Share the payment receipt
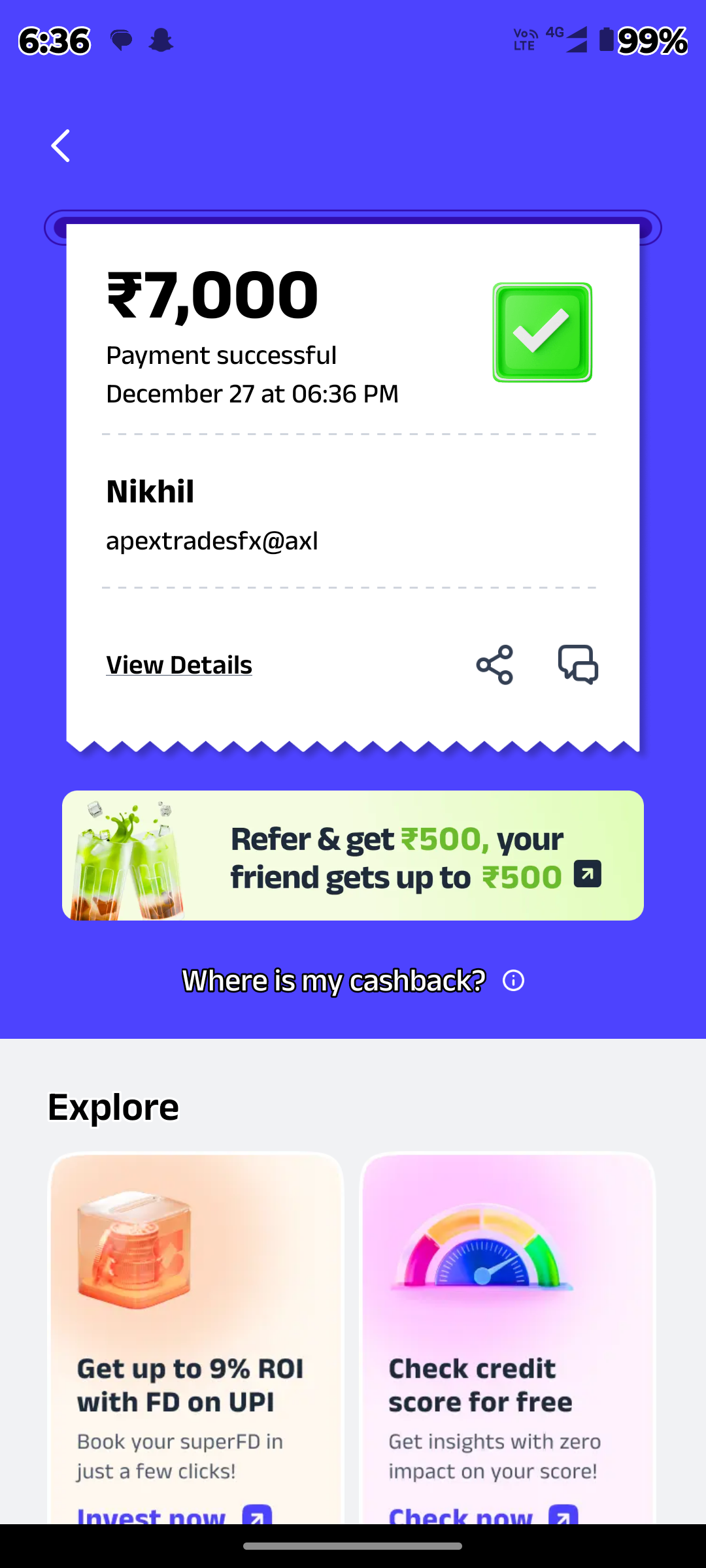The width and height of the screenshot is (706, 1568). [495, 665]
